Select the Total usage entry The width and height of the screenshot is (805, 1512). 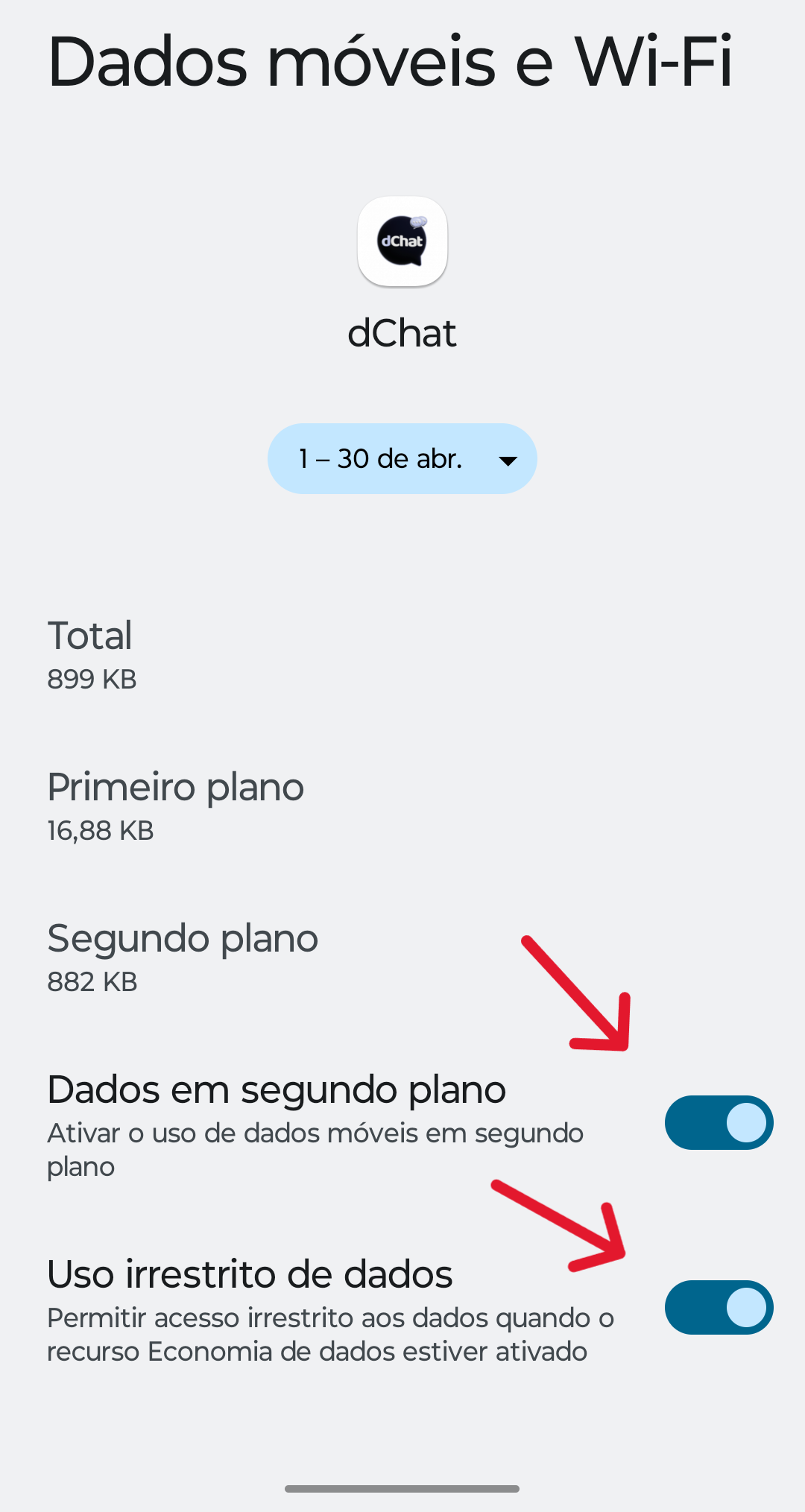coord(90,636)
